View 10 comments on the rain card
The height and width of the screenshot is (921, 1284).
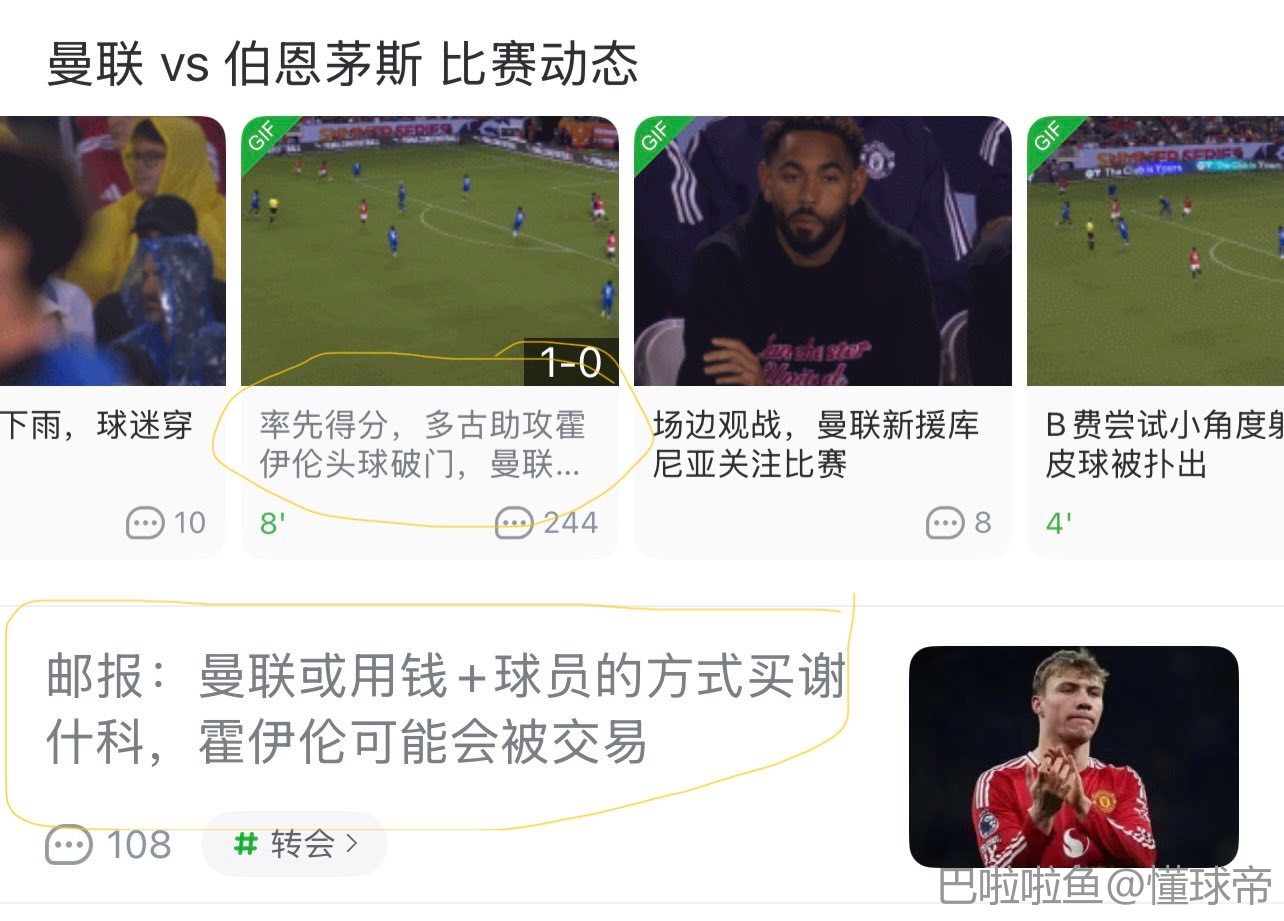tap(166, 523)
